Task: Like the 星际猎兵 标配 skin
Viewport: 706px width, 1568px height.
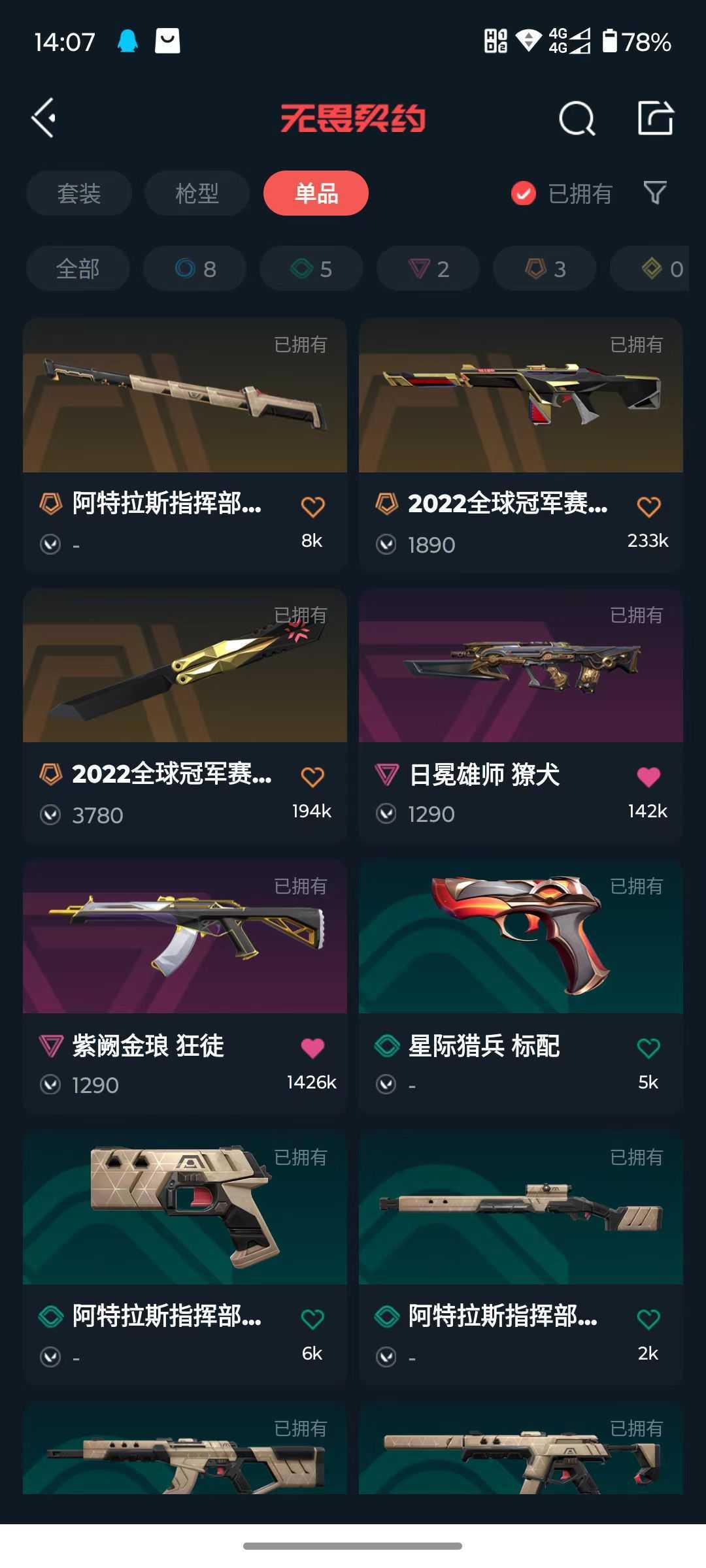Action: pyautogui.click(x=648, y=1048)
